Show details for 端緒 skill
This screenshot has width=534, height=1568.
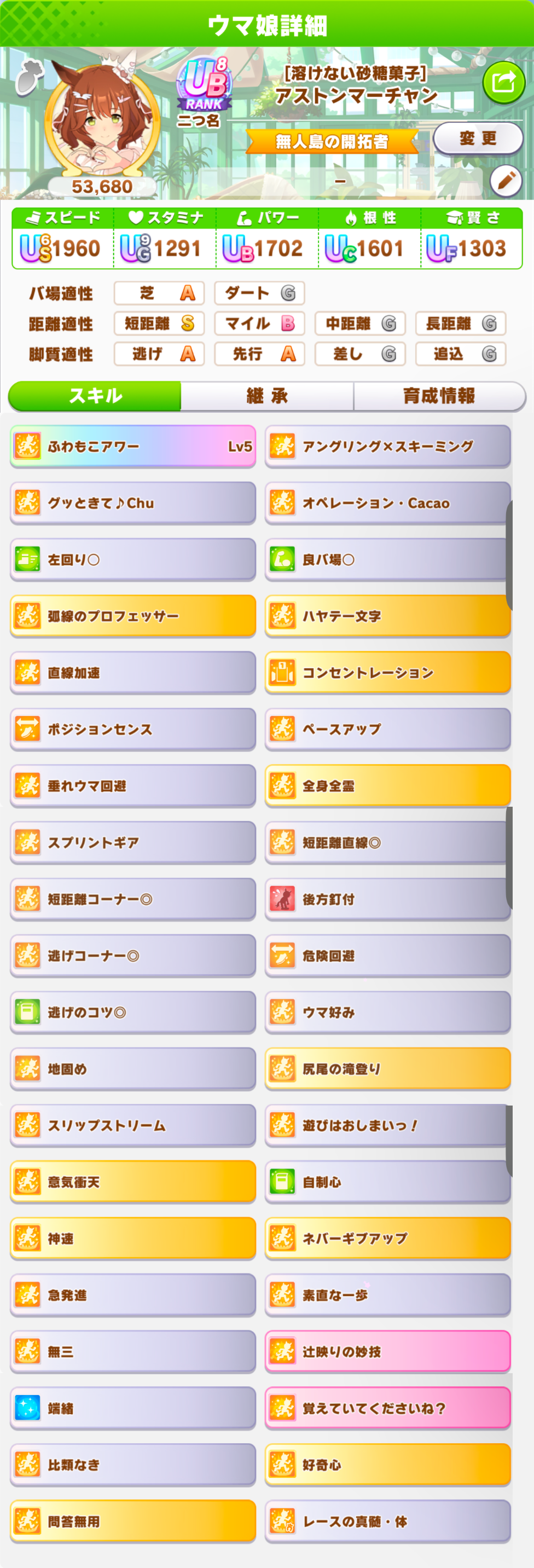[132, 1409]
